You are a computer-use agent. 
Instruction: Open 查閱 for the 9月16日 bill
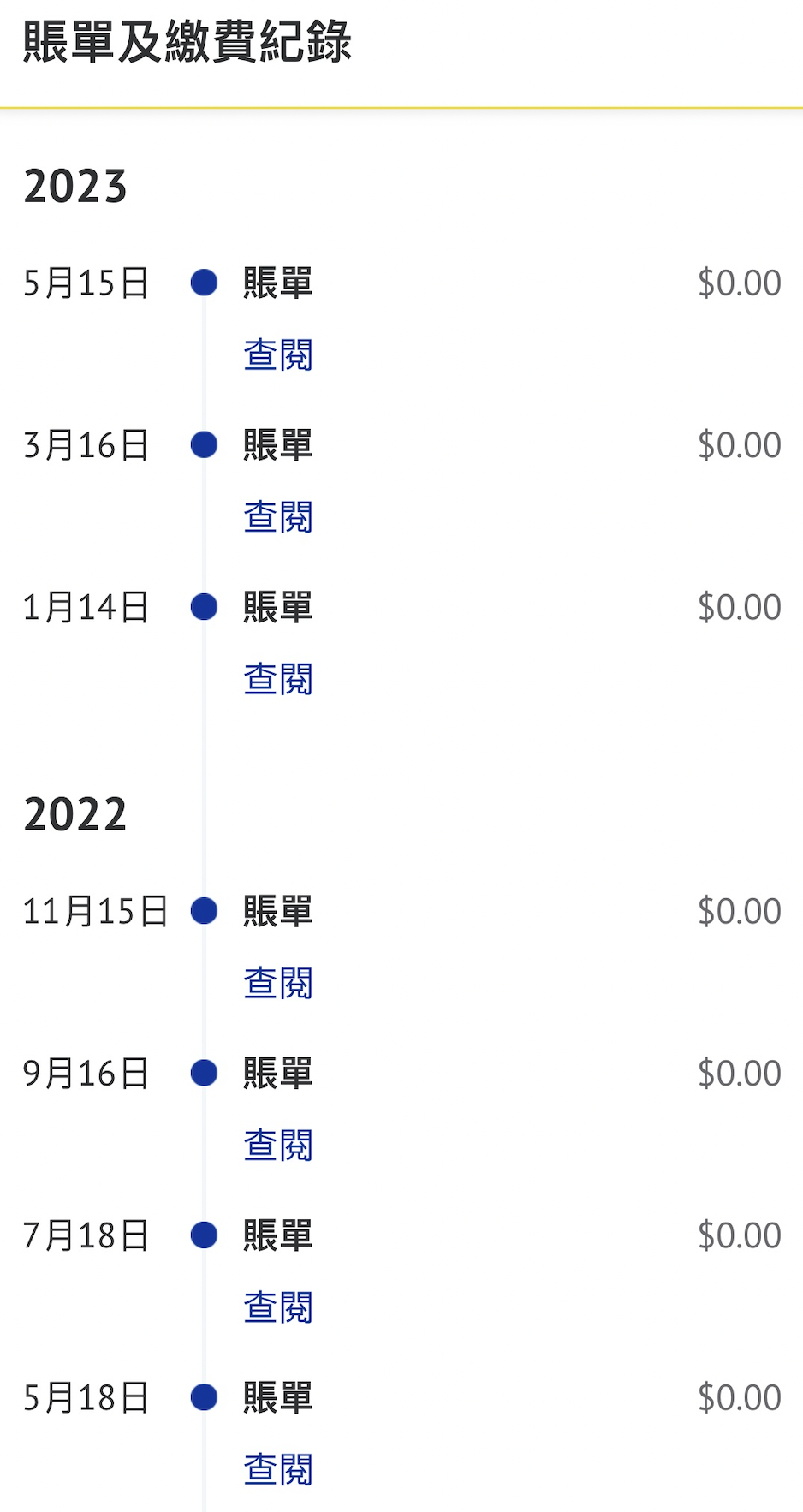coord(278,1146)
